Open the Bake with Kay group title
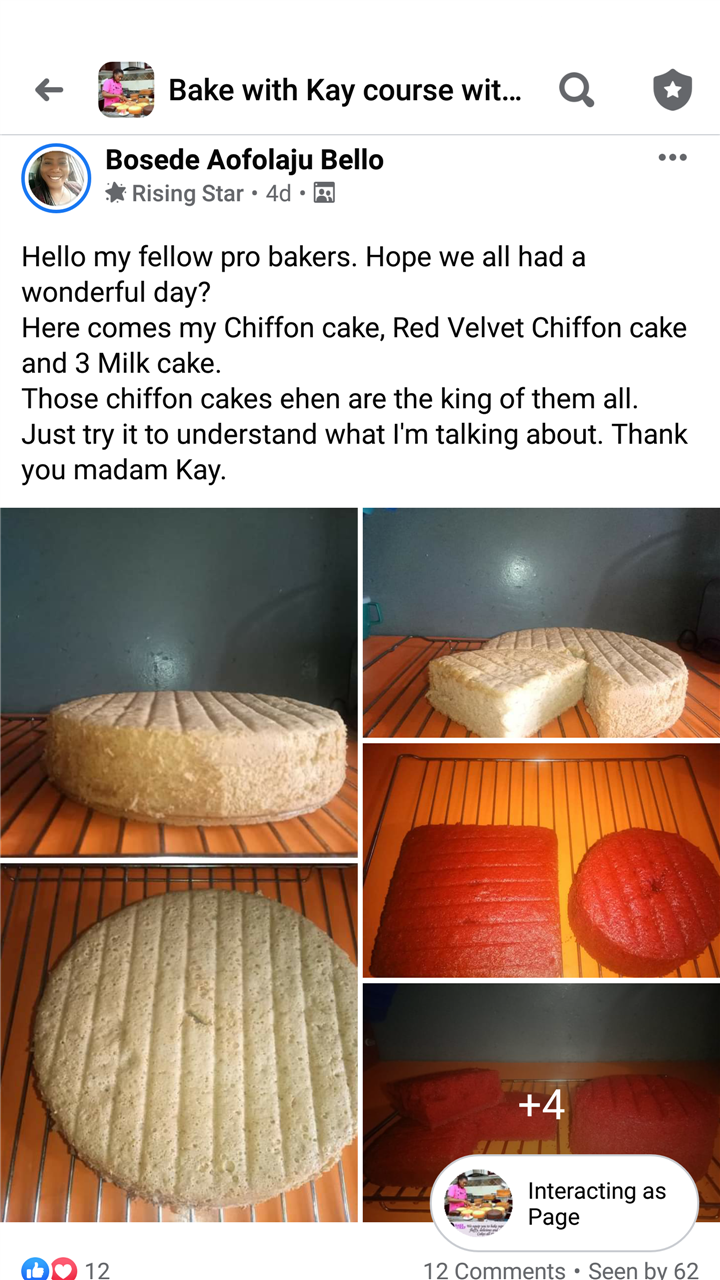 point(344,90)
